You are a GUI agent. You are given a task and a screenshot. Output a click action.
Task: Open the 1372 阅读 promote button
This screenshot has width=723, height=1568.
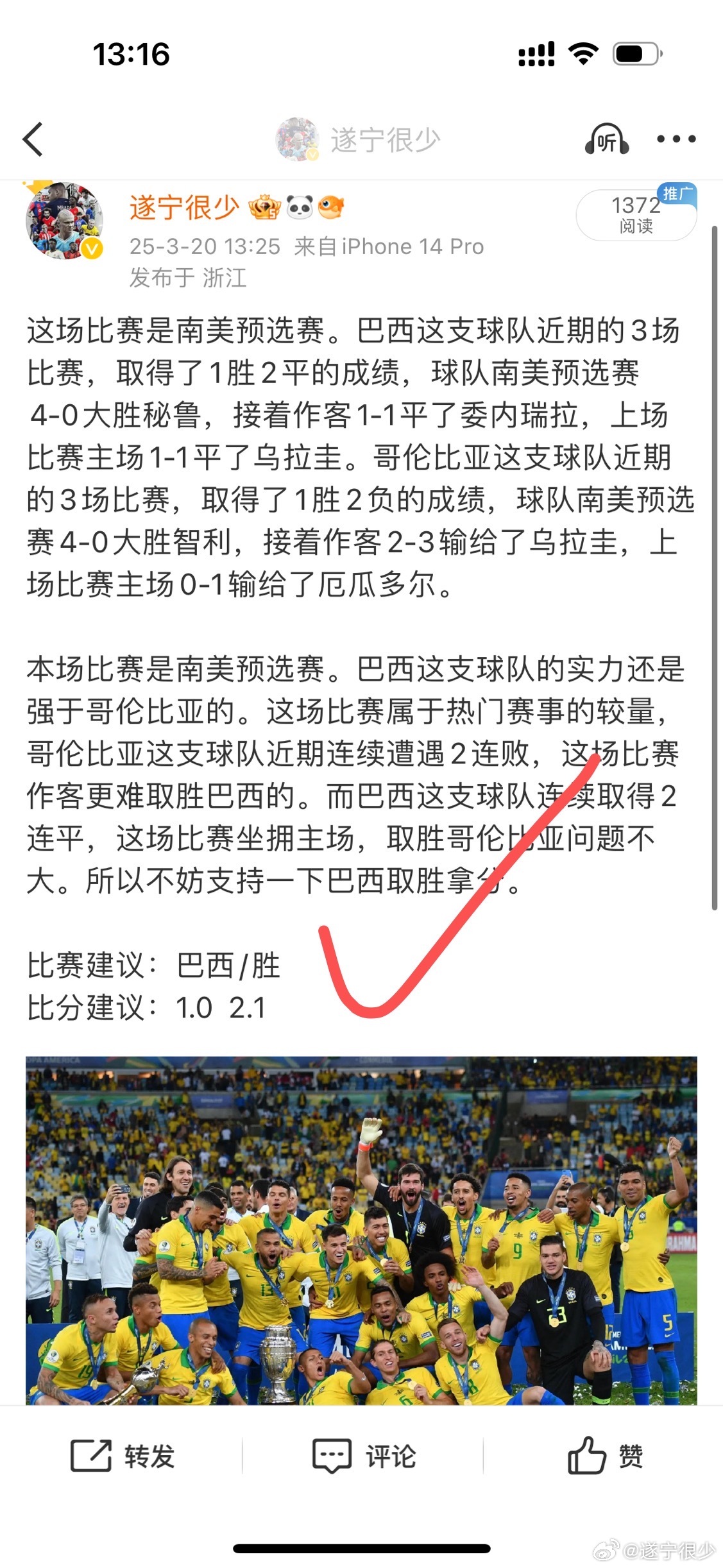point(636,214)
